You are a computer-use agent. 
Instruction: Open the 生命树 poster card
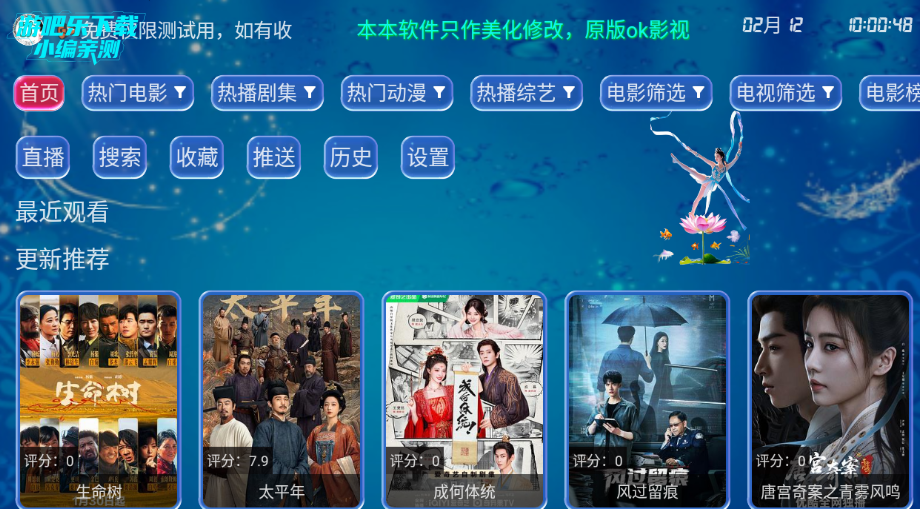click(x=99, y=400)
